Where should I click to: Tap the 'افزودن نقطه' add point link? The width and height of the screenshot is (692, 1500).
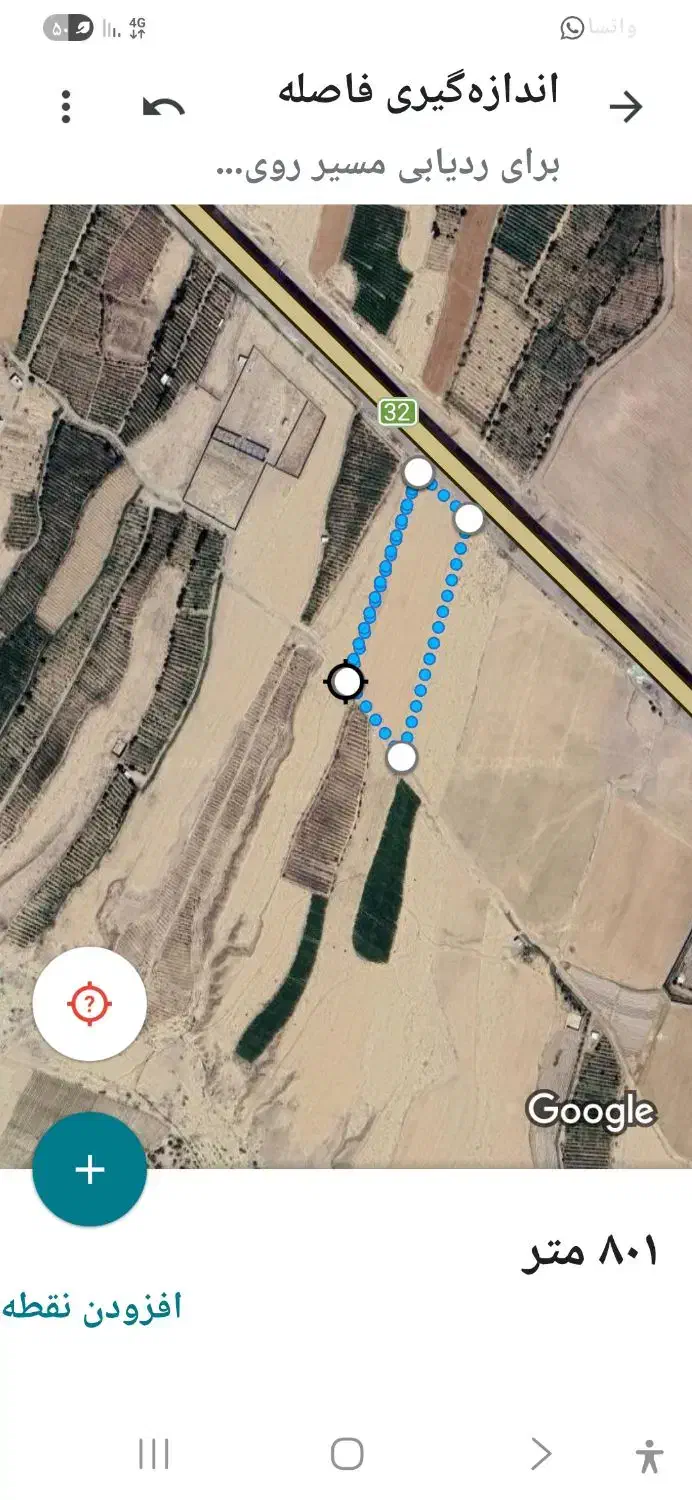coord(92,1307)
